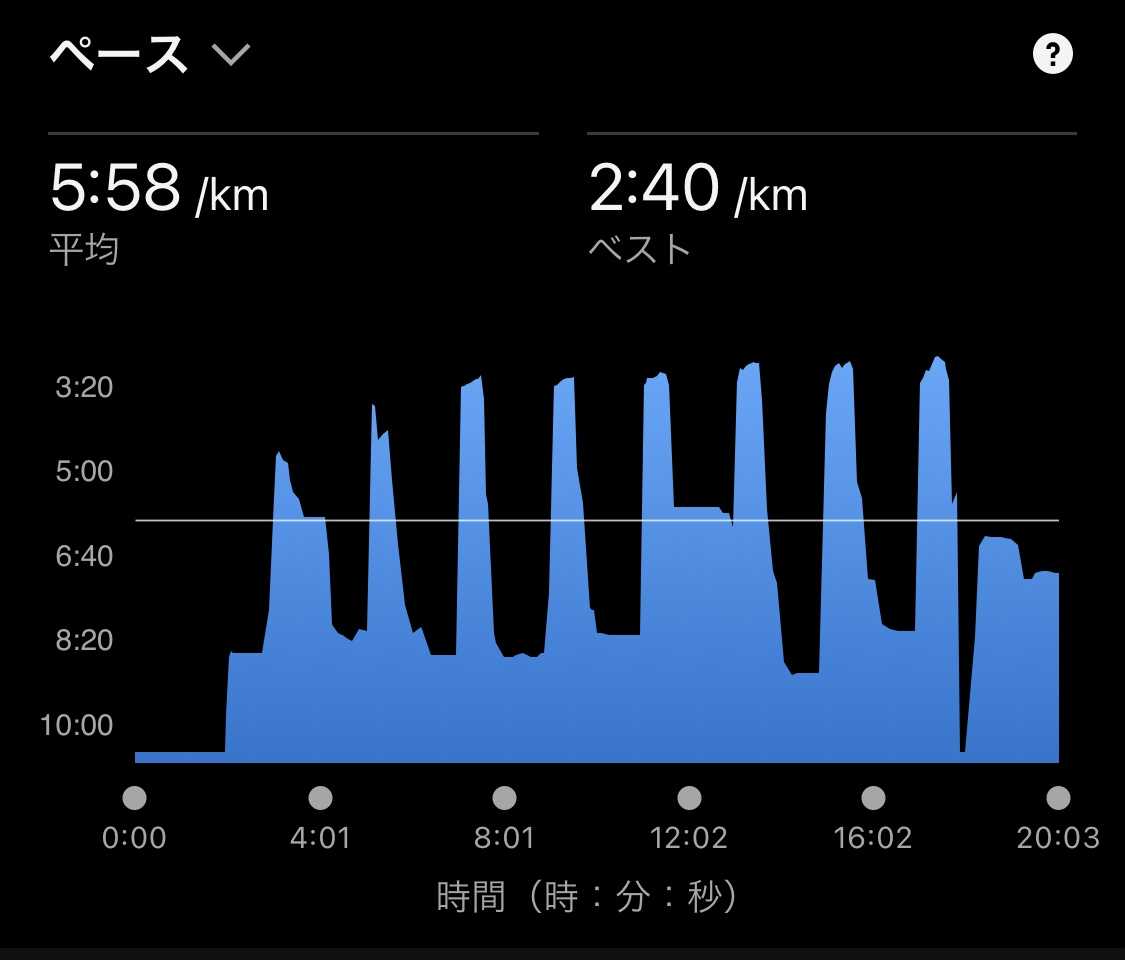Open the help question mark icon
The height and width of the screenshot is (960, 1125).
click(x=1052, y=54)
